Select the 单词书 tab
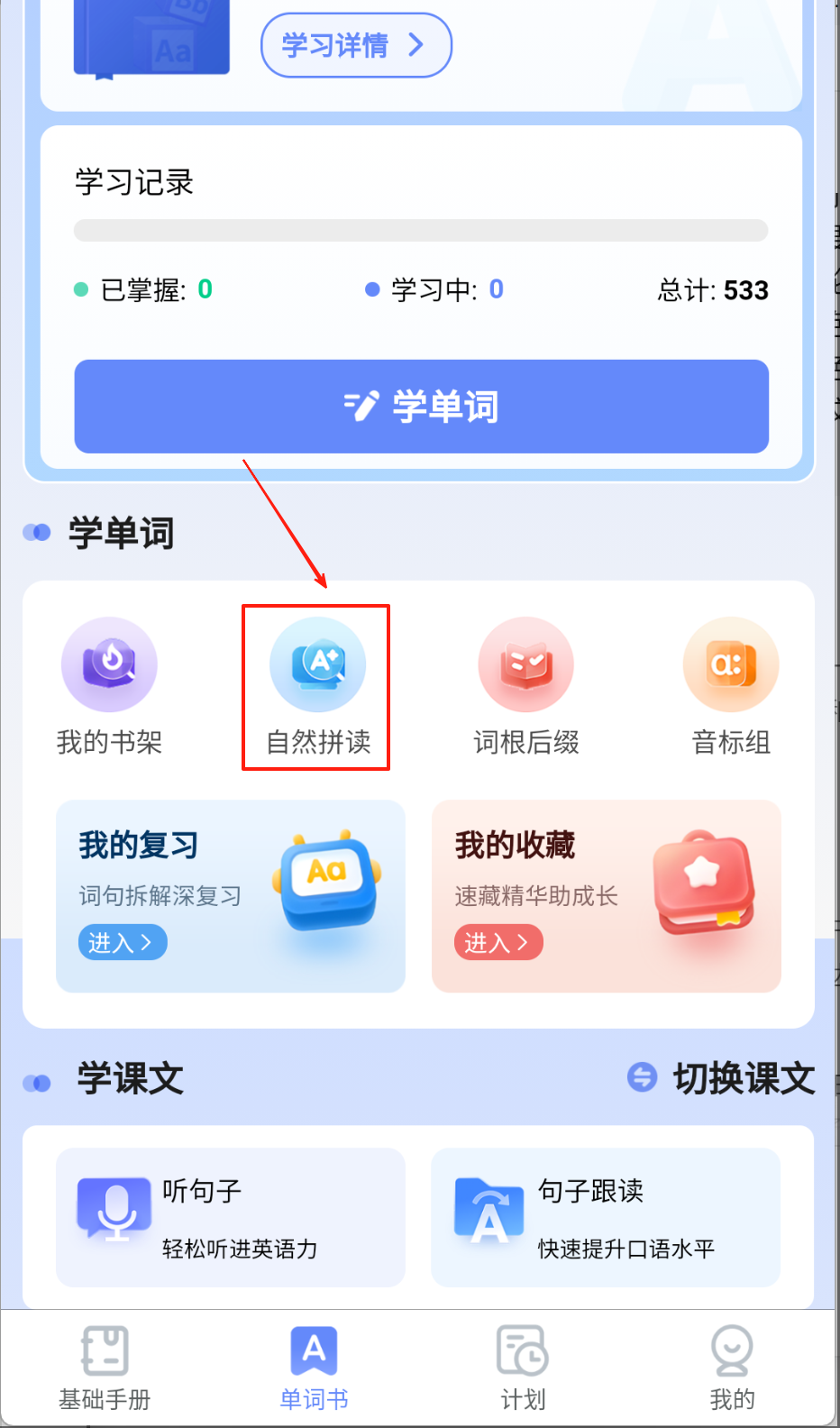The image size is (840, 1428). pos(314,1368)
